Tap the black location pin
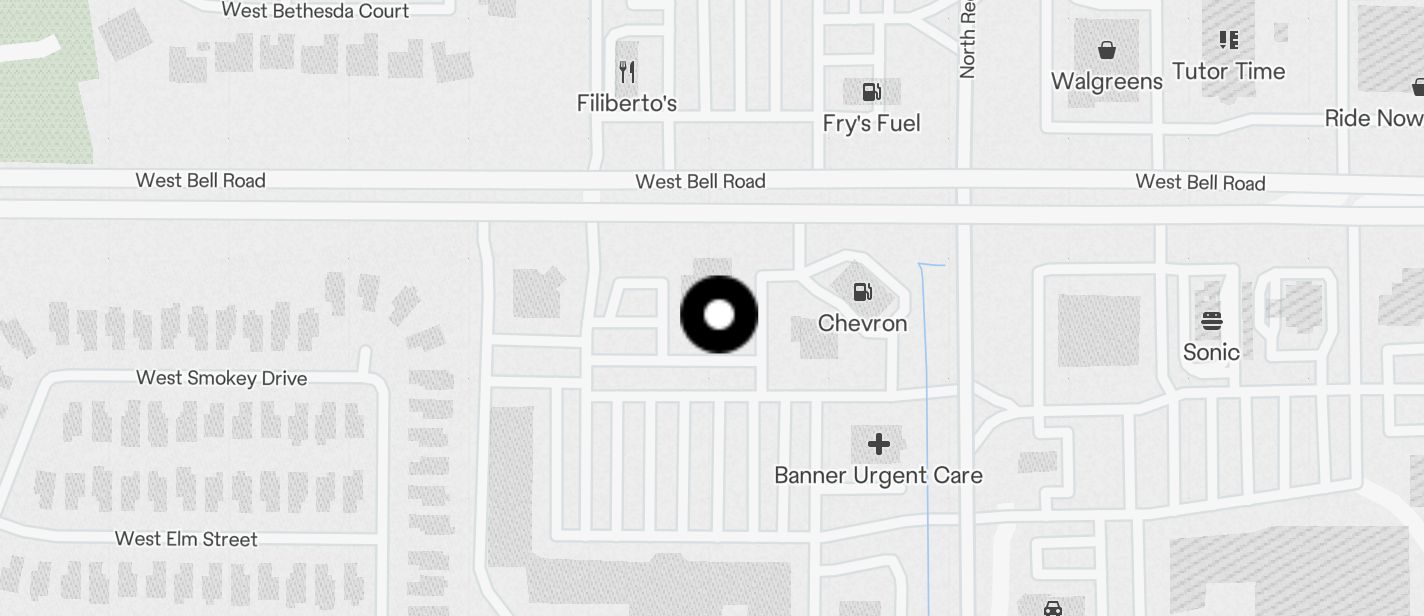 coord(719,315)
